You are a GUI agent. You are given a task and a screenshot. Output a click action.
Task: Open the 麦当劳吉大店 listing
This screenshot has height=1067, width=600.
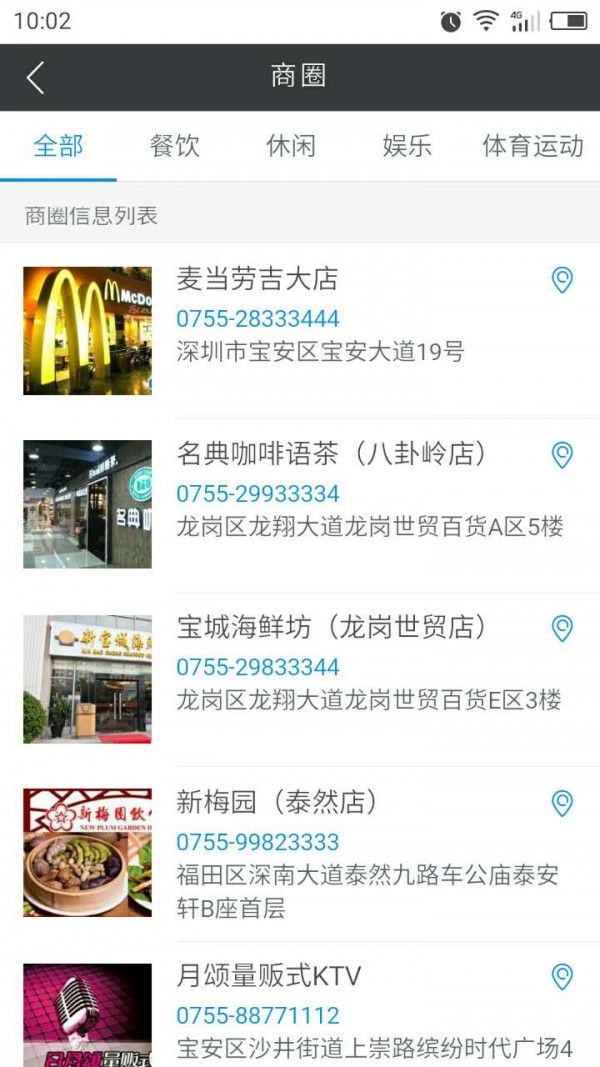point(257,278)
